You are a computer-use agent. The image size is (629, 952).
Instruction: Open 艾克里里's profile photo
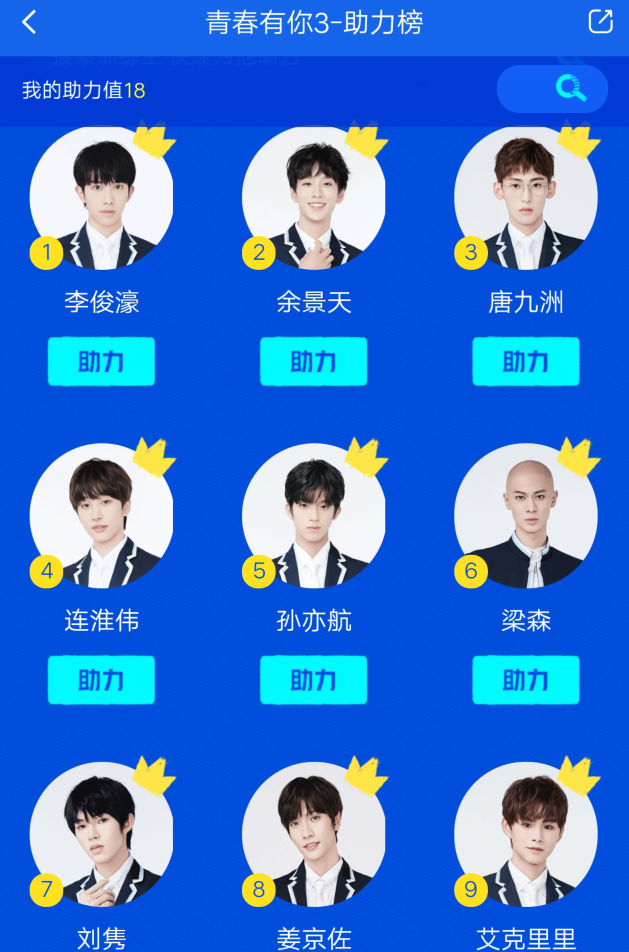pos(525,834)
